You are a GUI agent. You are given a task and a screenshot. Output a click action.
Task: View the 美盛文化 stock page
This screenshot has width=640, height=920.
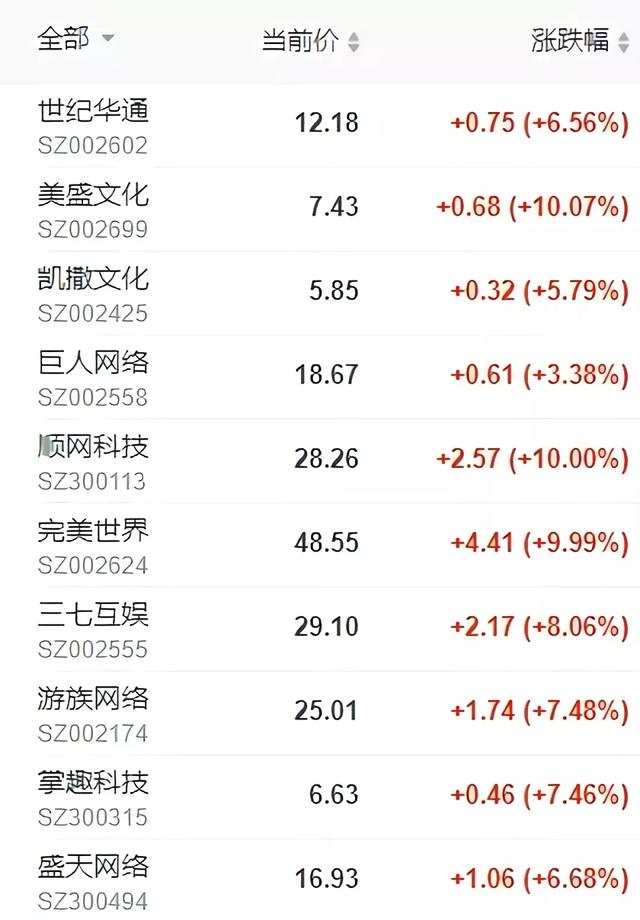(x=93, y=194)
